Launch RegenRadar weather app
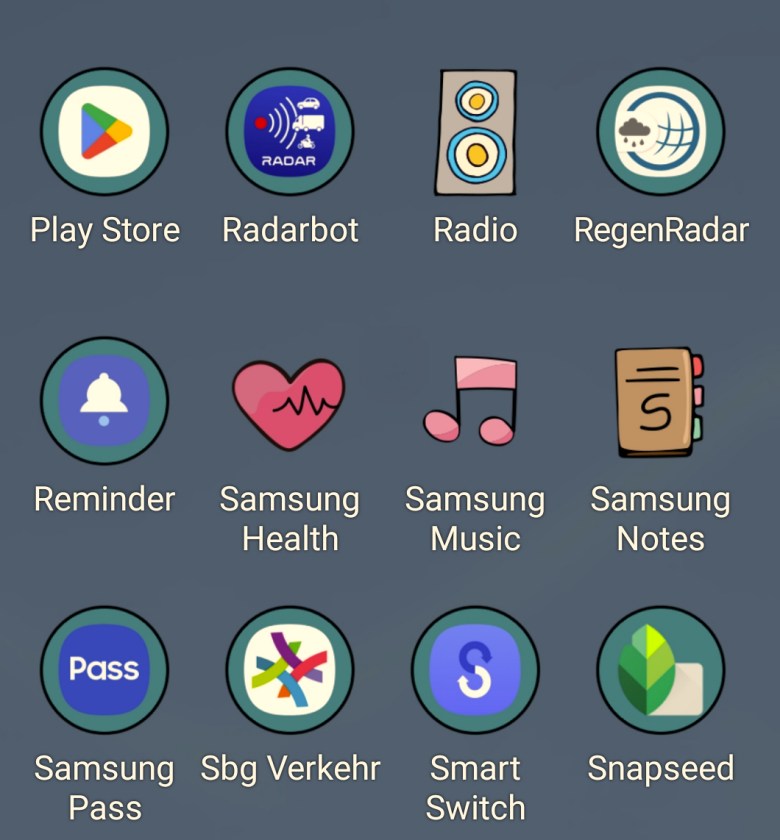The width and height of the screenshot is (780, 840). click(661, 131)
